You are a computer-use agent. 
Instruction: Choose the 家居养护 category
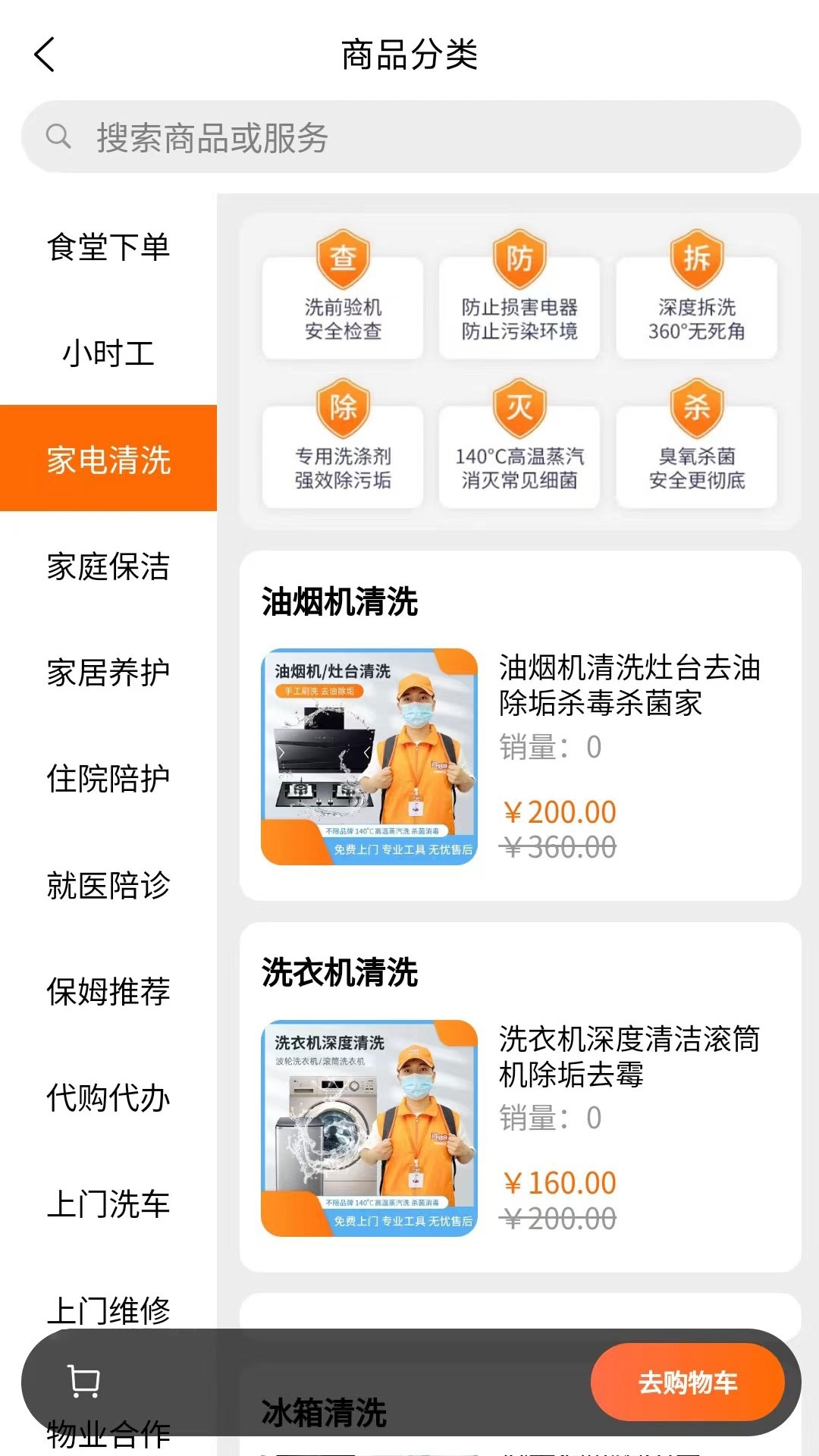(108, 673)
